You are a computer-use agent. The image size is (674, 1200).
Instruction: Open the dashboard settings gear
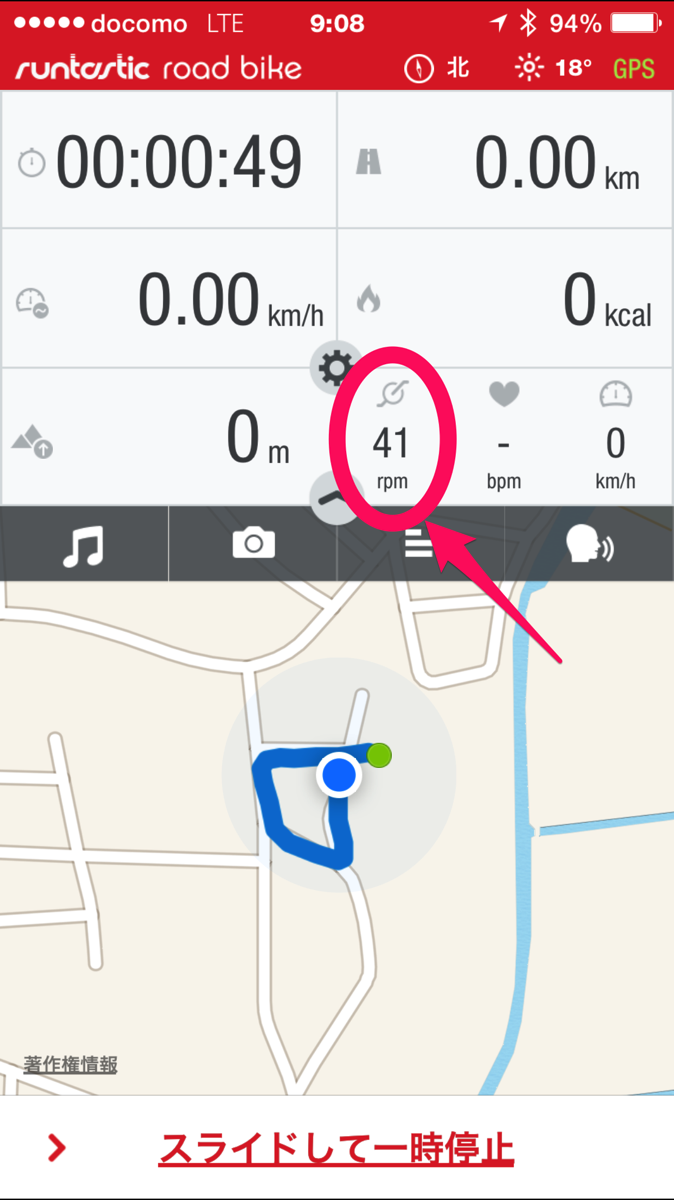click(x=334, y=370)
